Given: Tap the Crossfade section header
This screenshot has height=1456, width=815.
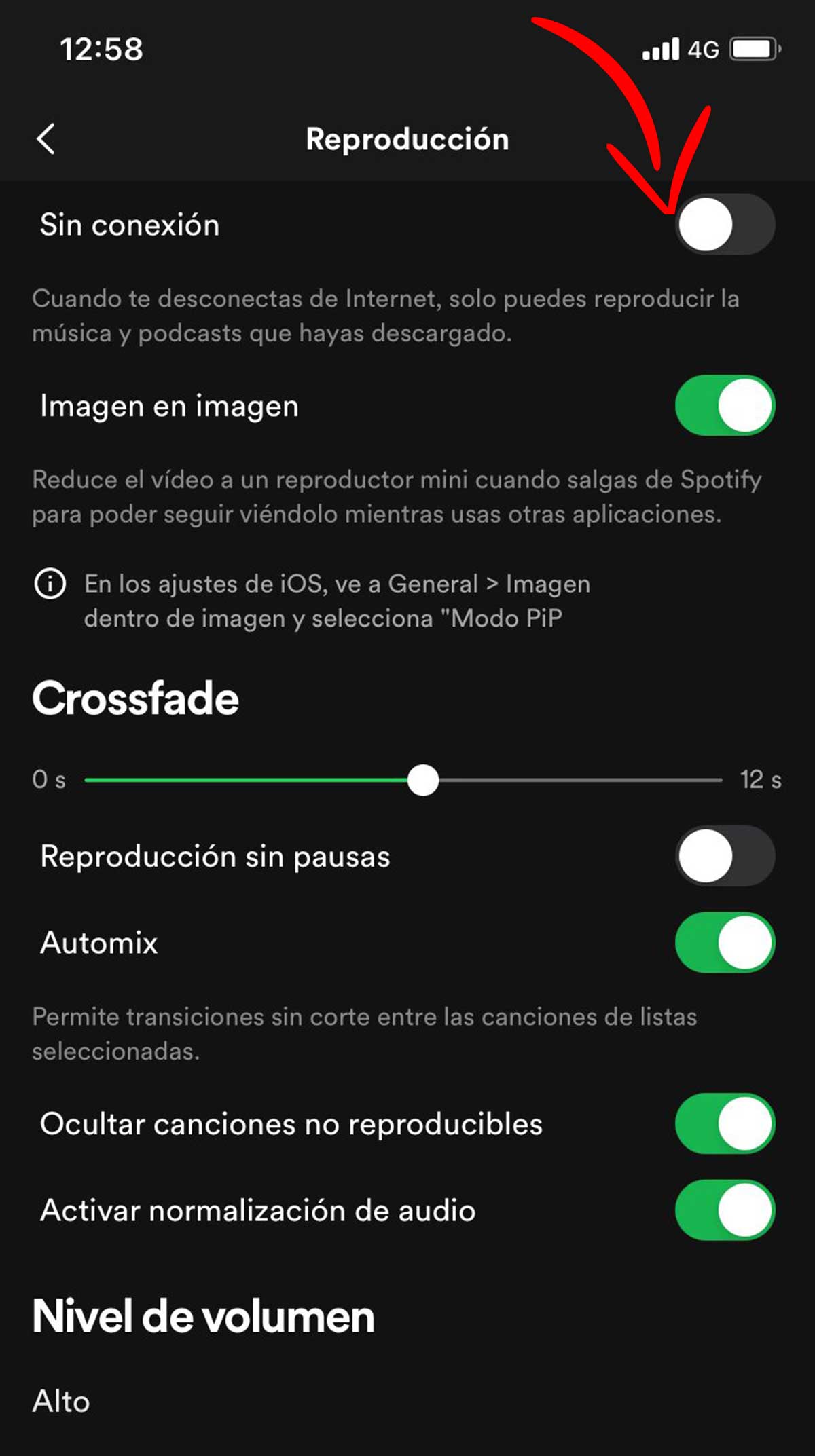Looking at the screenshot, I should [x=134, y=697].
